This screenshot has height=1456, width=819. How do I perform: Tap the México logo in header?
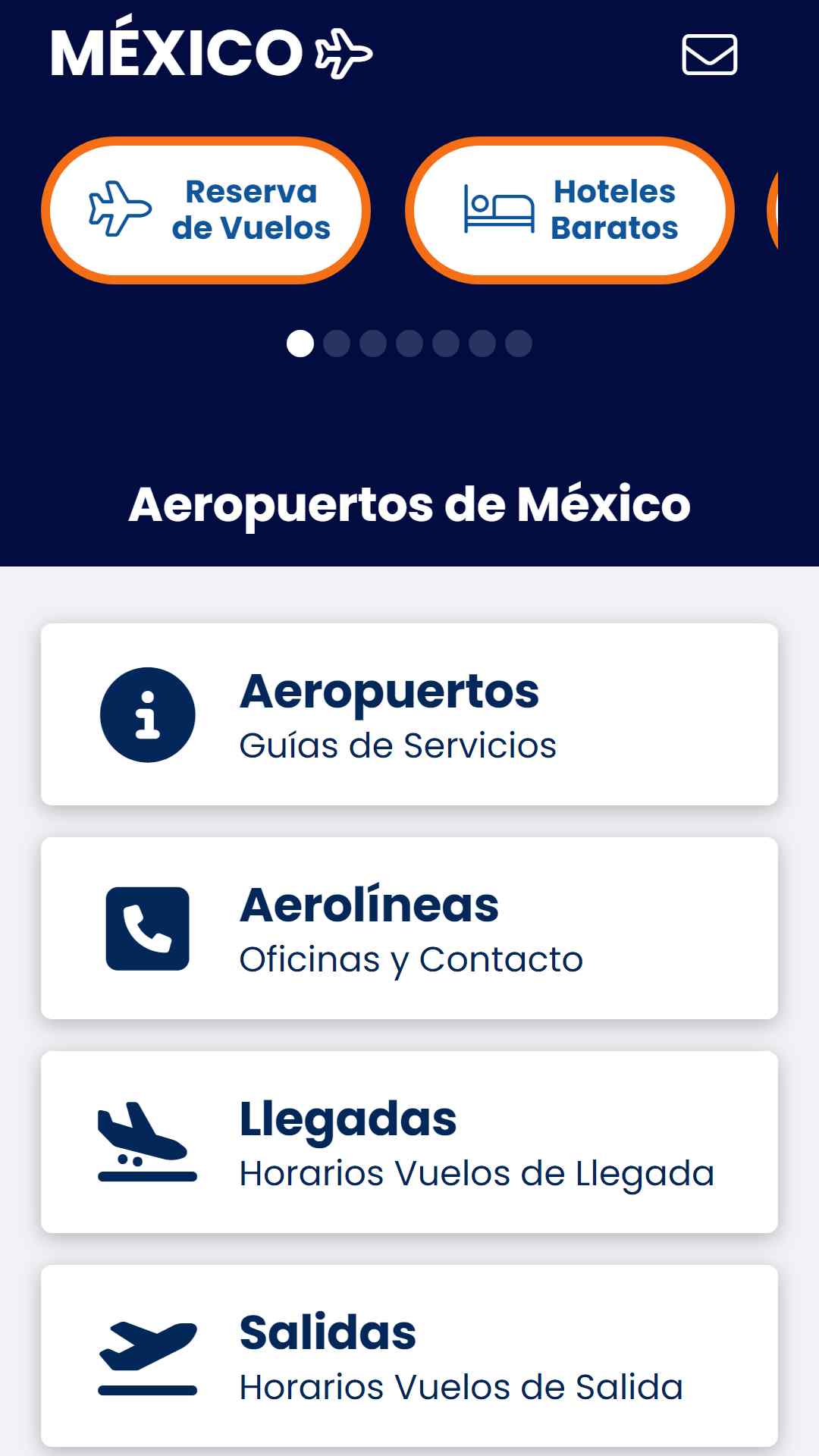[212, 52]
